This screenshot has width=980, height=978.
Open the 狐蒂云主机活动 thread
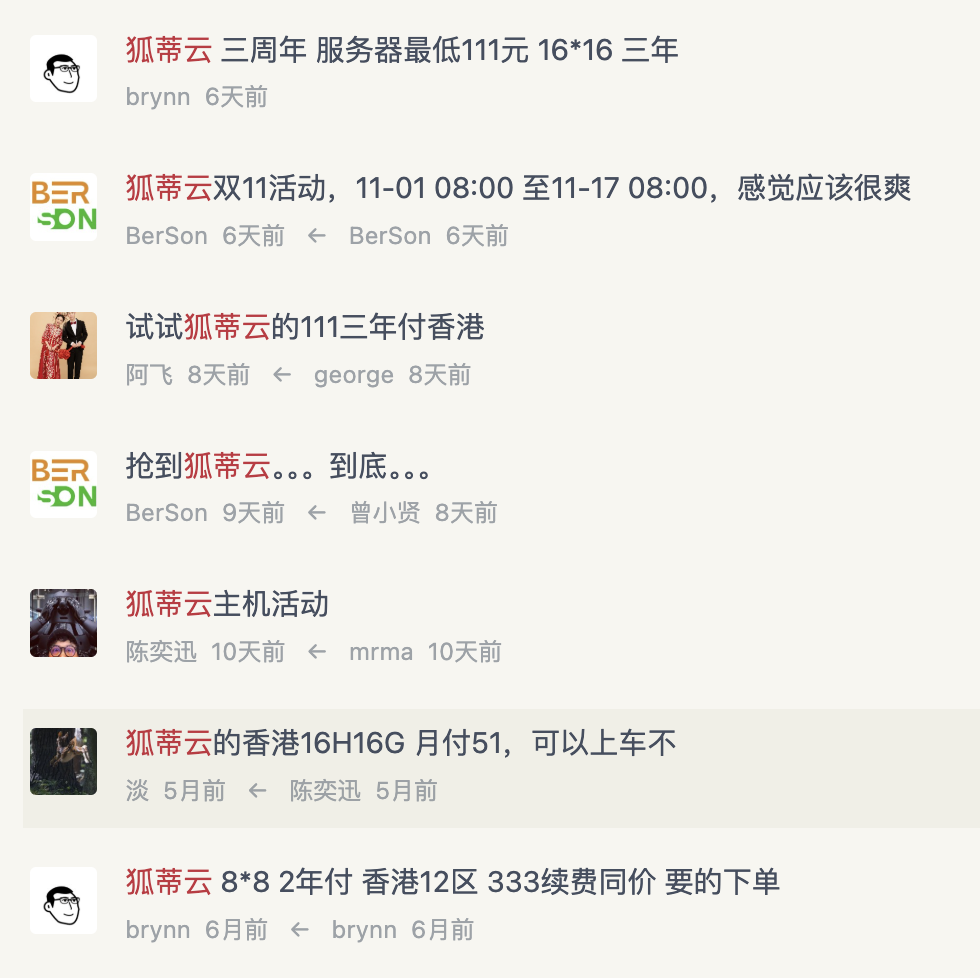[x=227, y=604]
